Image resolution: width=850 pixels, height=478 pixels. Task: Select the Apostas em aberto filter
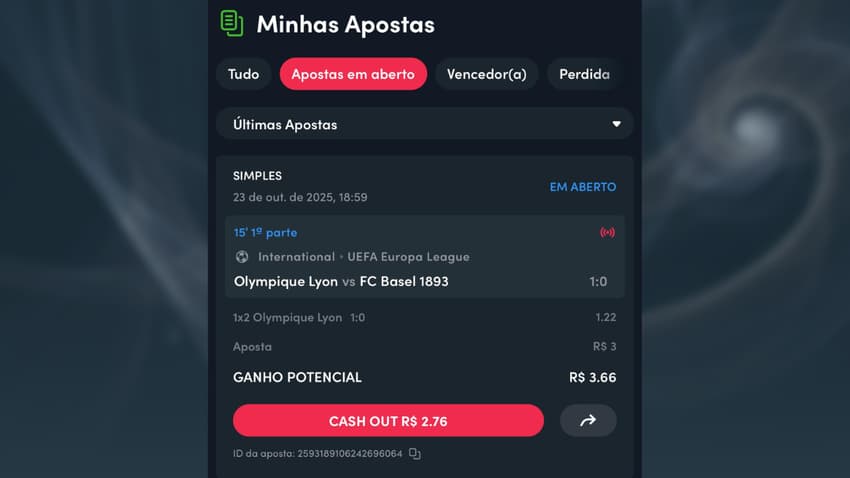click(353, 74)
